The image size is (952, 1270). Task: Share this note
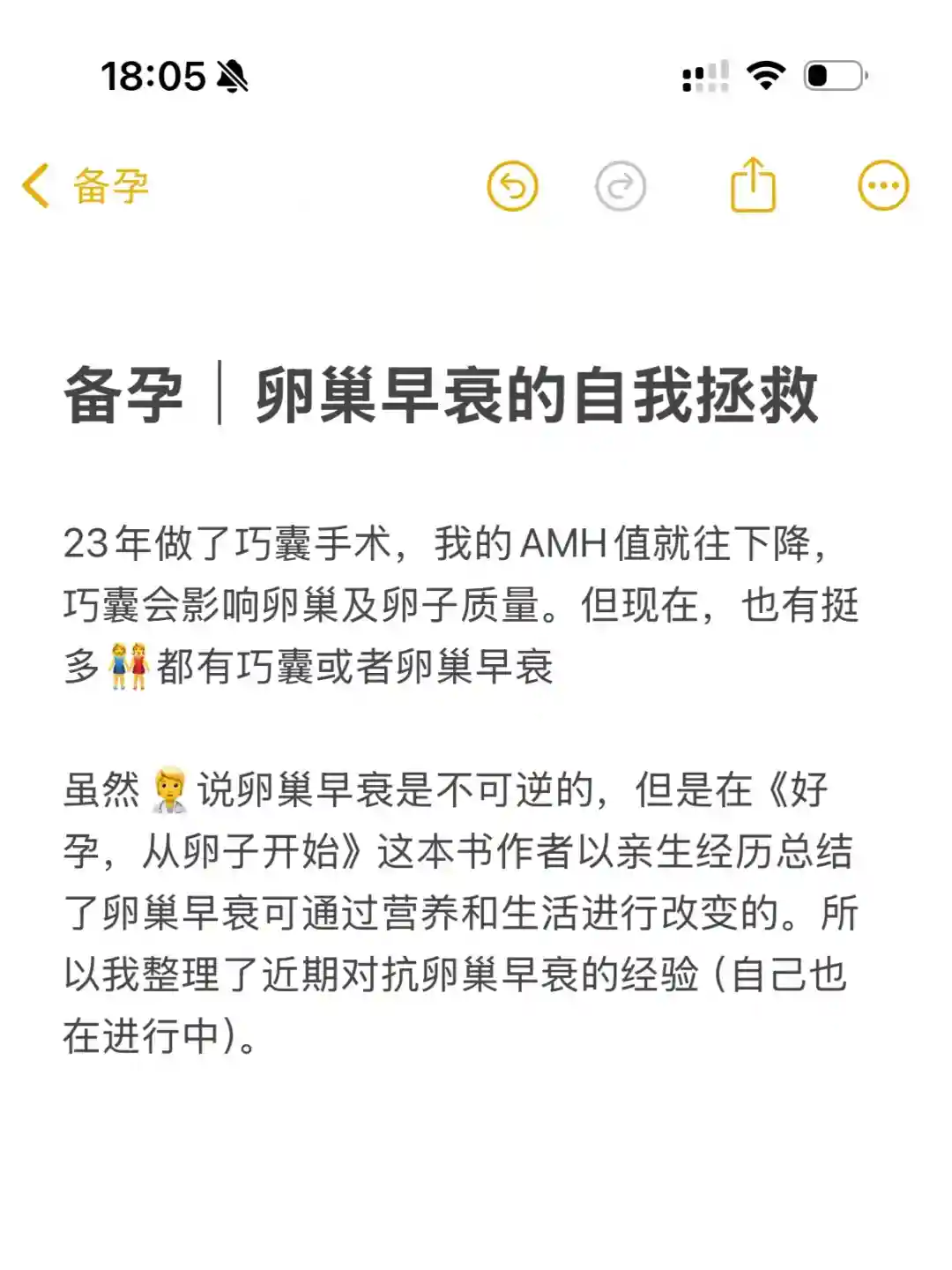(x=753, y=185)
